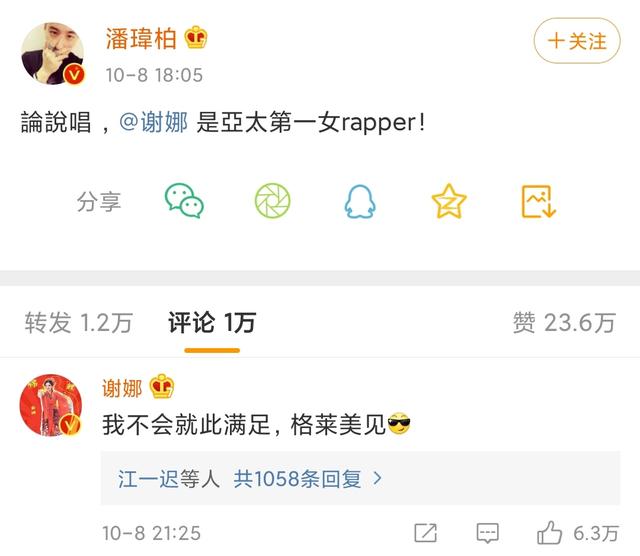Open 谢娜's avatar in comments
This screenshot has width=640, height=556.
[x=51, y=405]
